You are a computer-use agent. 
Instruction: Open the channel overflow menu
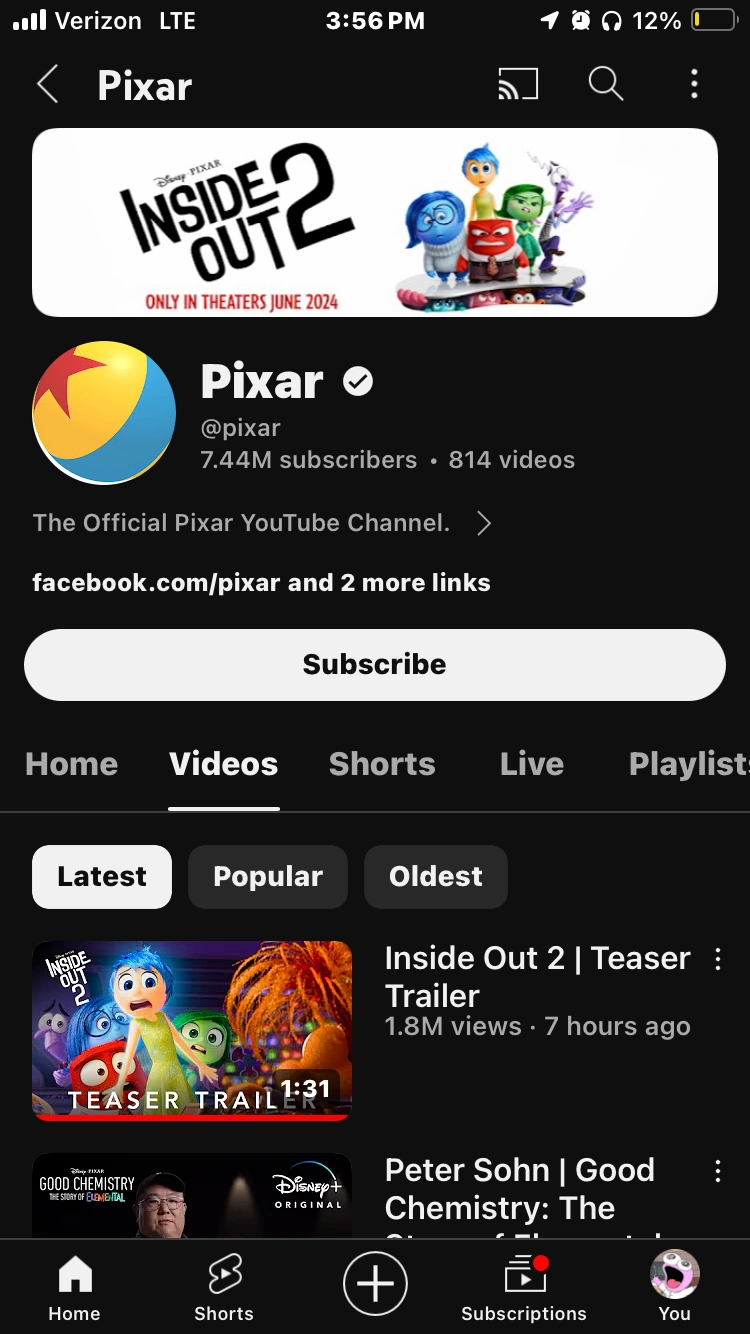694,85
